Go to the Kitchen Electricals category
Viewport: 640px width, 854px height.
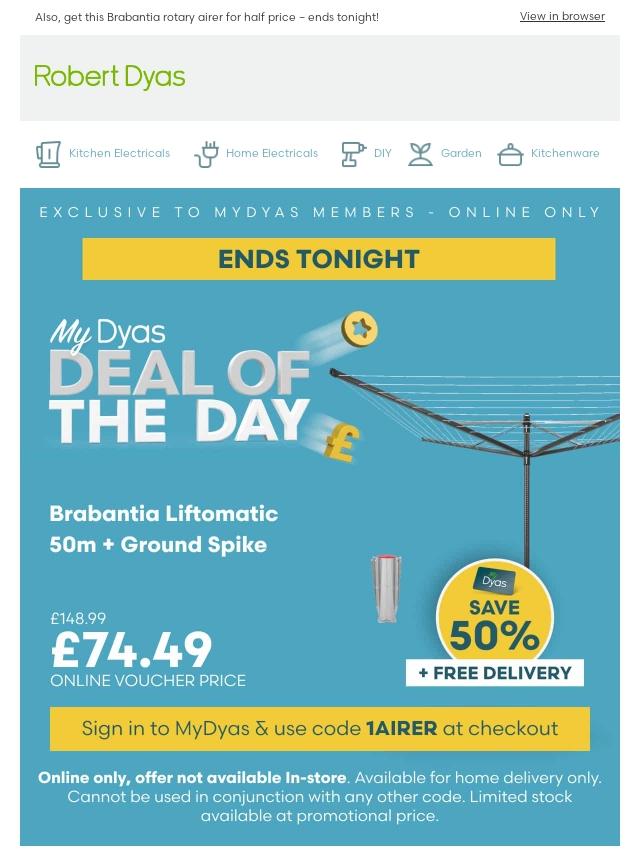(103, 154)
